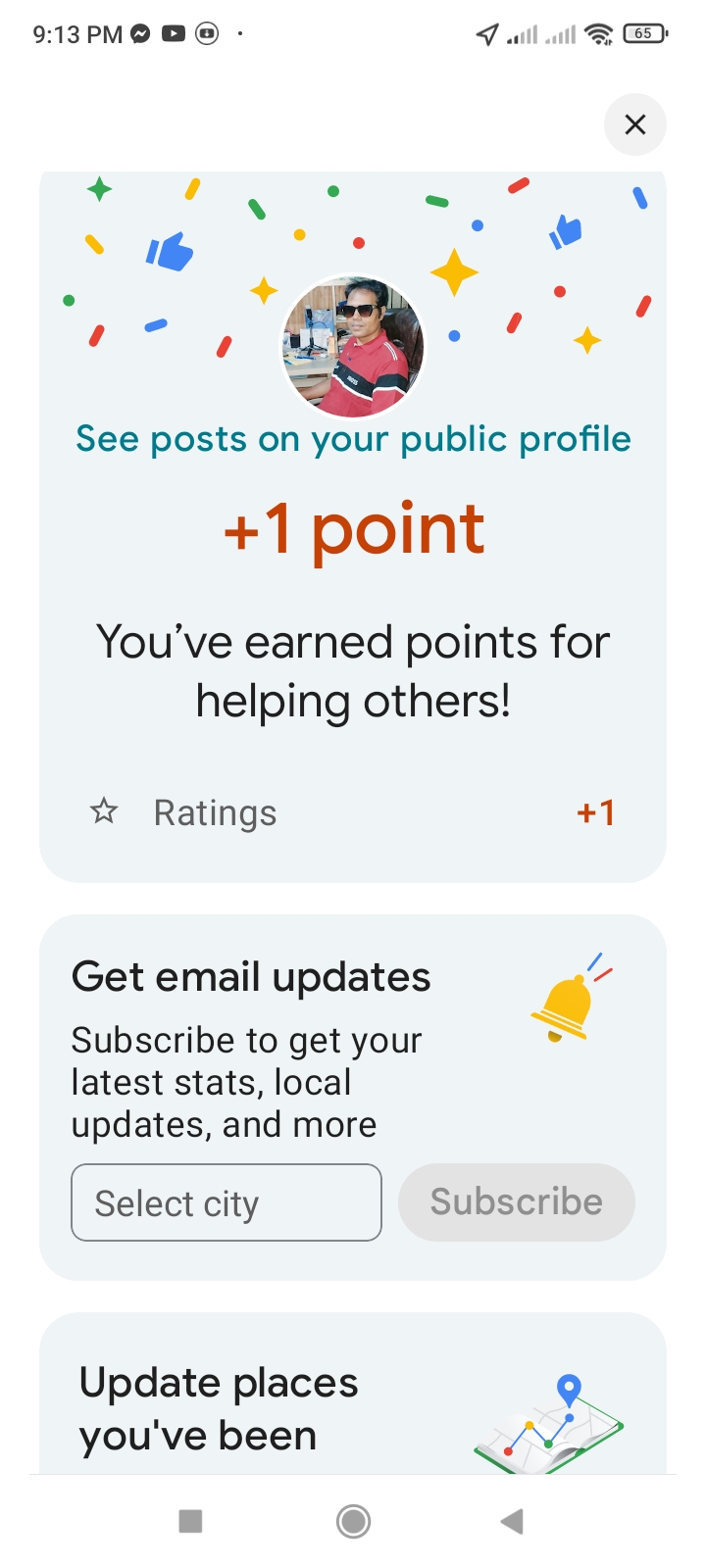This screenshot has height=1568, width=706.
Task: Open See posts on your public profile
Action: pos(353,439)
